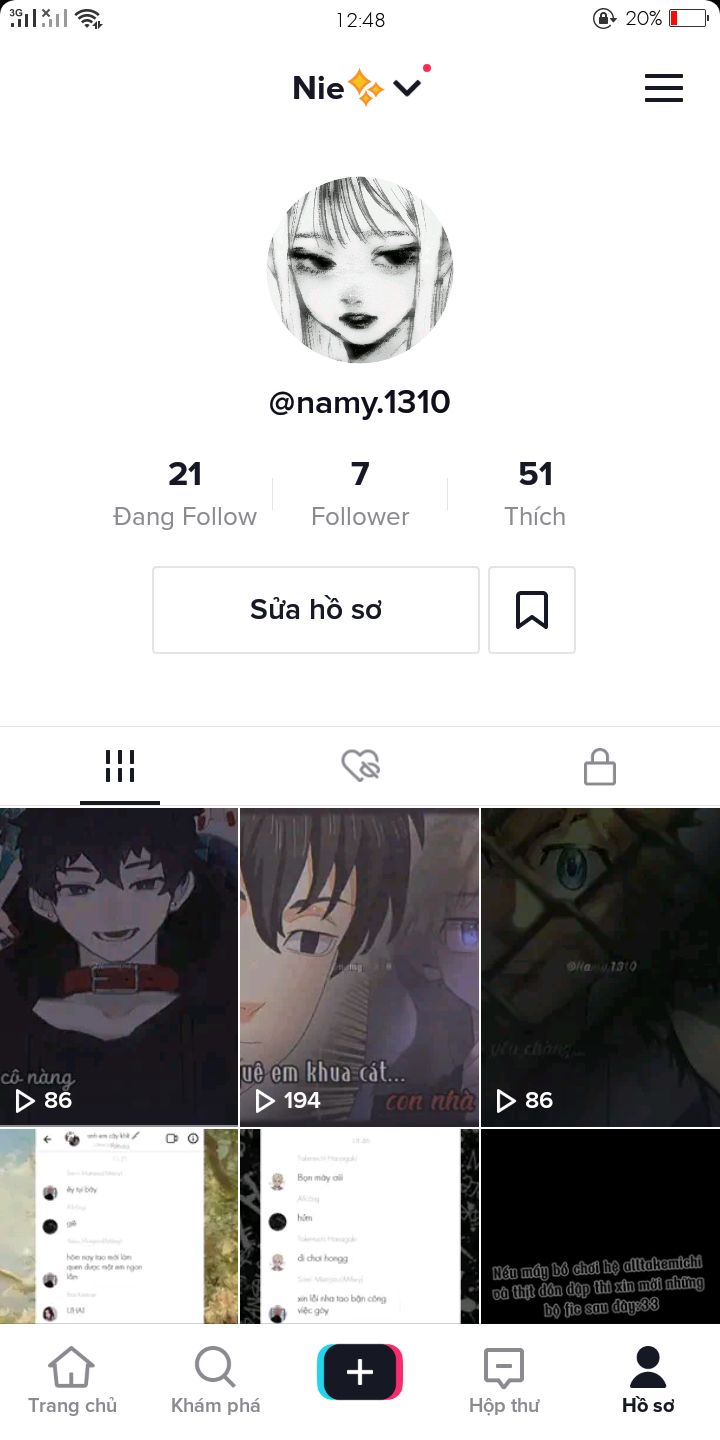The width and height of the screenshot is (720, 1440).
Task: Open the Khám phá discover tab
Action: [216, 1381]
